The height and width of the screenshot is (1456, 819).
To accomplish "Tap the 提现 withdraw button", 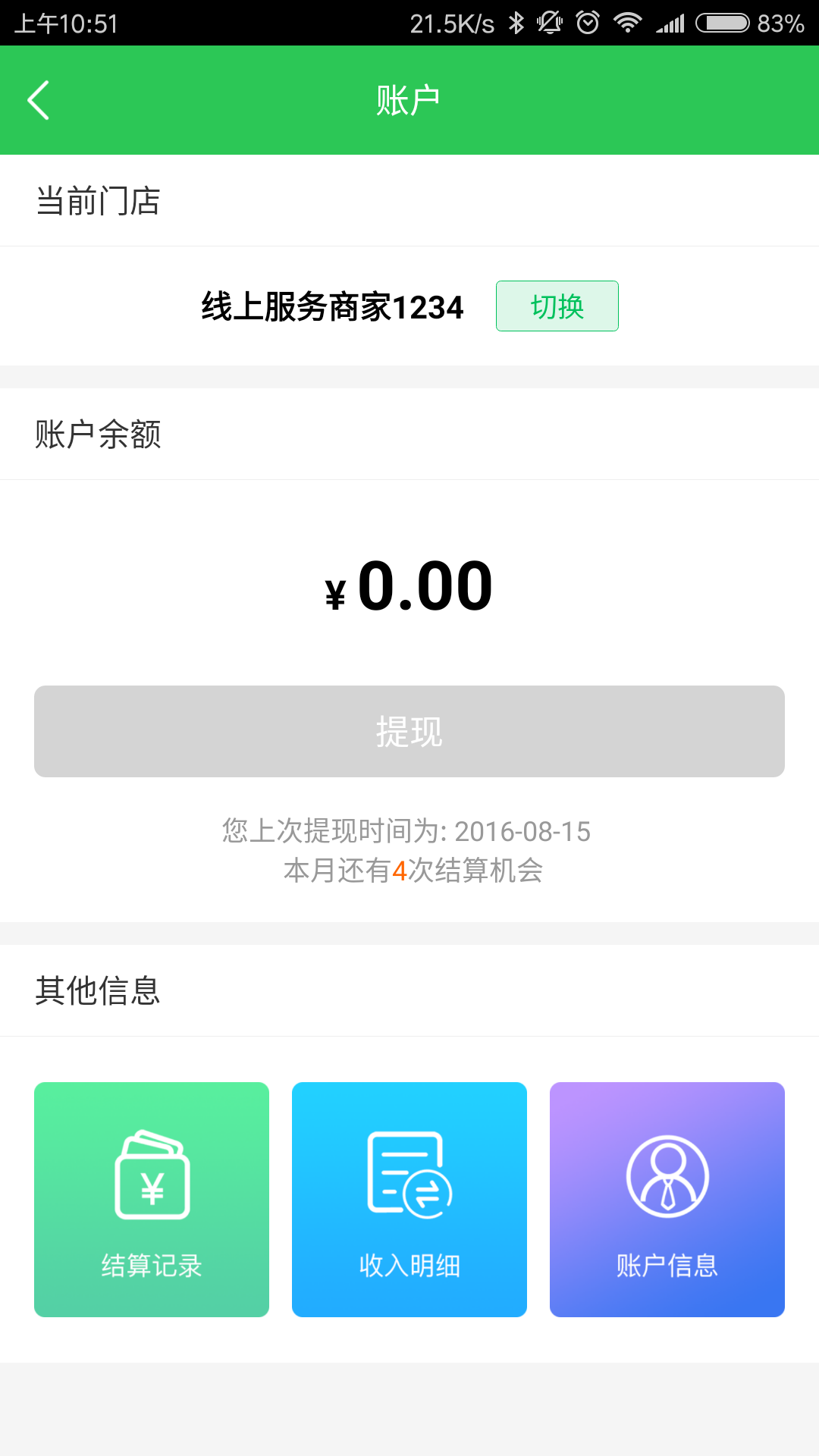I will click(x=409, y=731).
